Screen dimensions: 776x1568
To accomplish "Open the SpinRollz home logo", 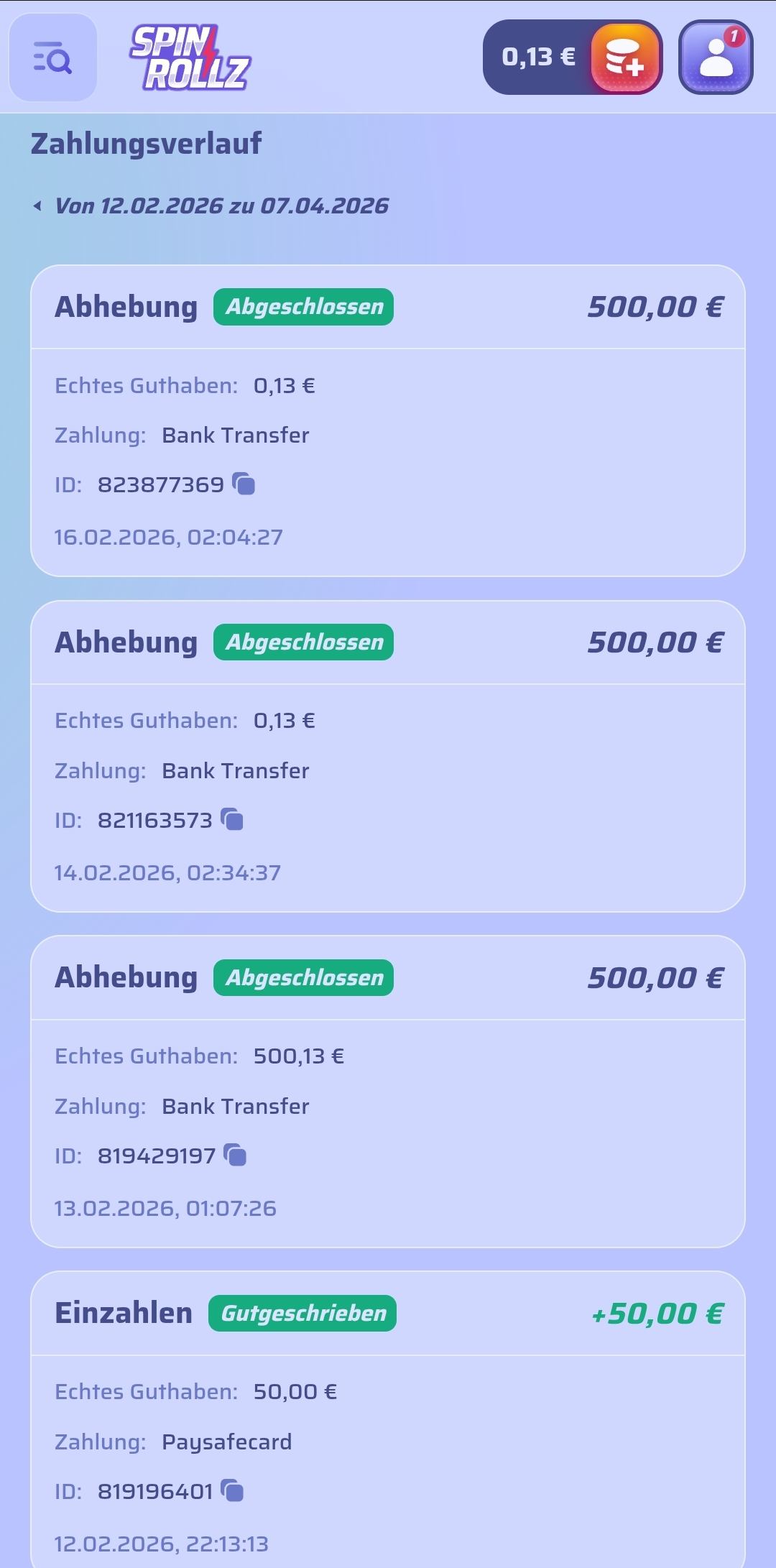I will pos(190,58).
